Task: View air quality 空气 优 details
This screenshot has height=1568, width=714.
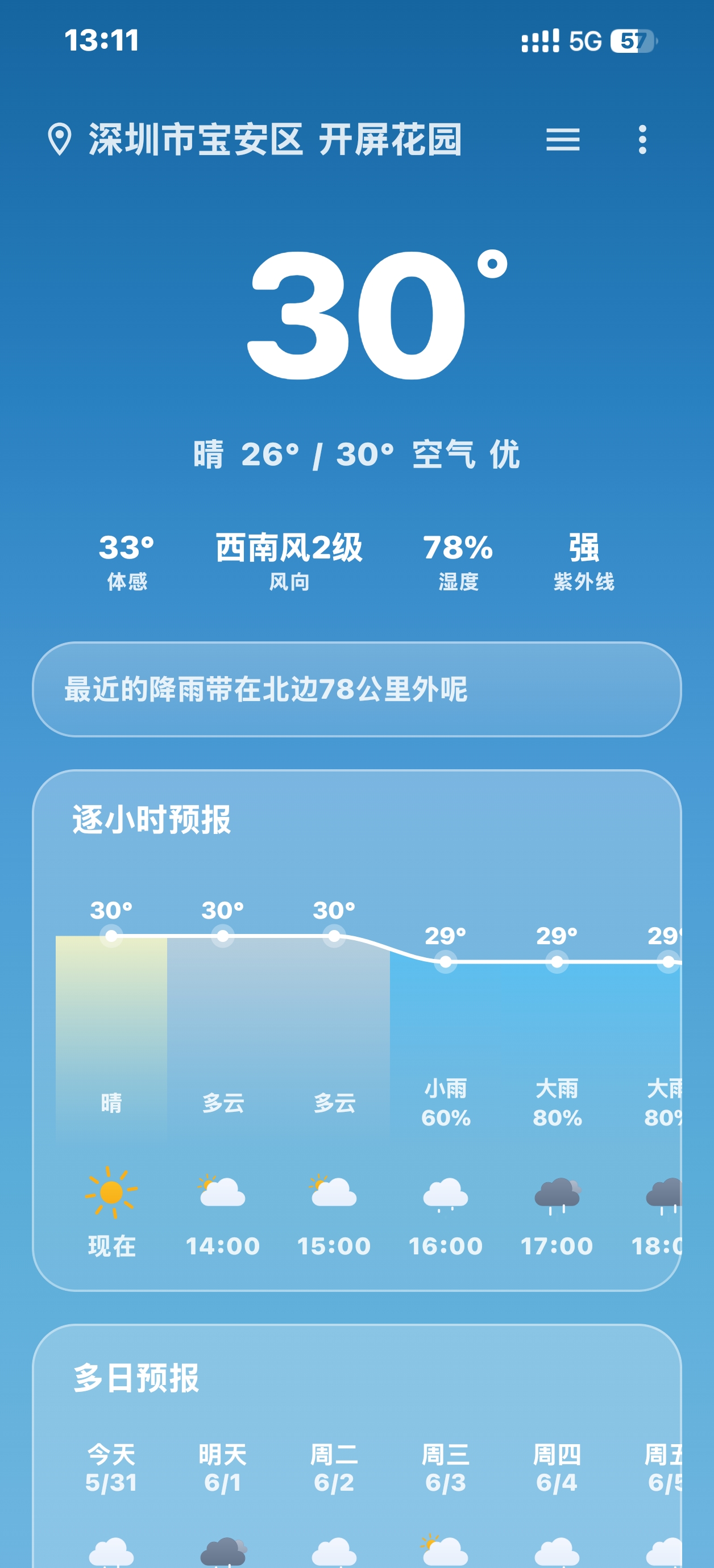Action: tap(466, 454)
